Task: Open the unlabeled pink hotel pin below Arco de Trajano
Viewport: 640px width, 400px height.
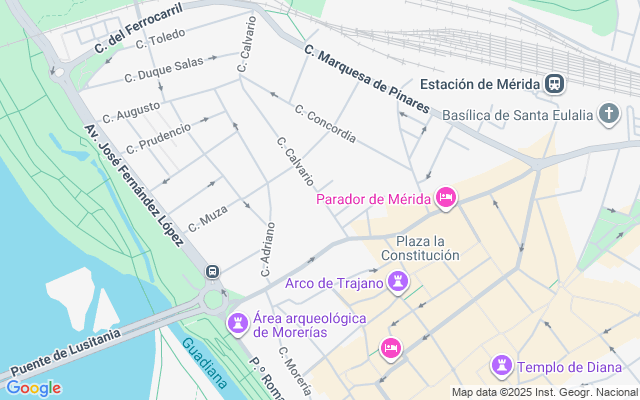Action: pyautogui.click(x=390, y=348)
